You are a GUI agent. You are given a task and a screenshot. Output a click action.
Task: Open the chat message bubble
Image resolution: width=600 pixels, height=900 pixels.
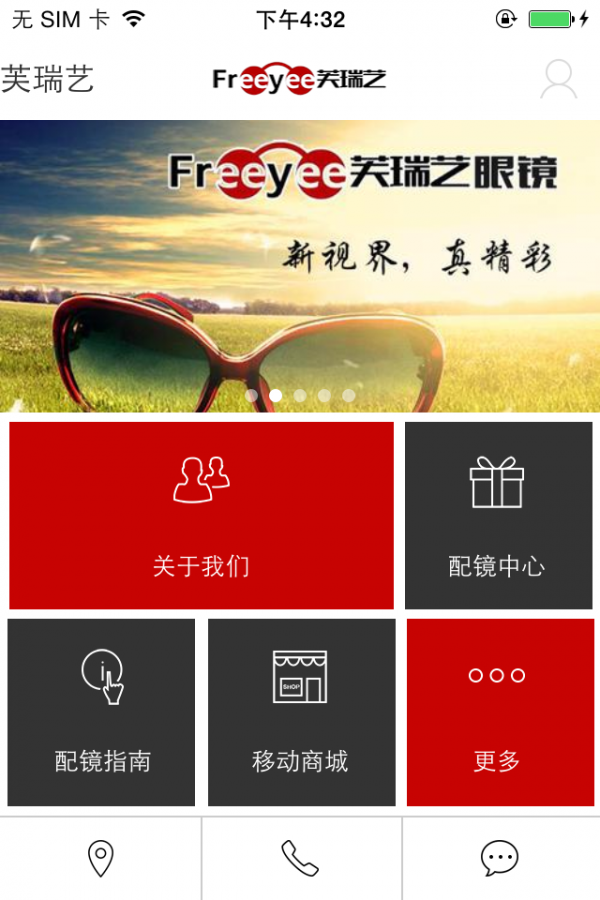pyautogui.click(x=499, y=859)
